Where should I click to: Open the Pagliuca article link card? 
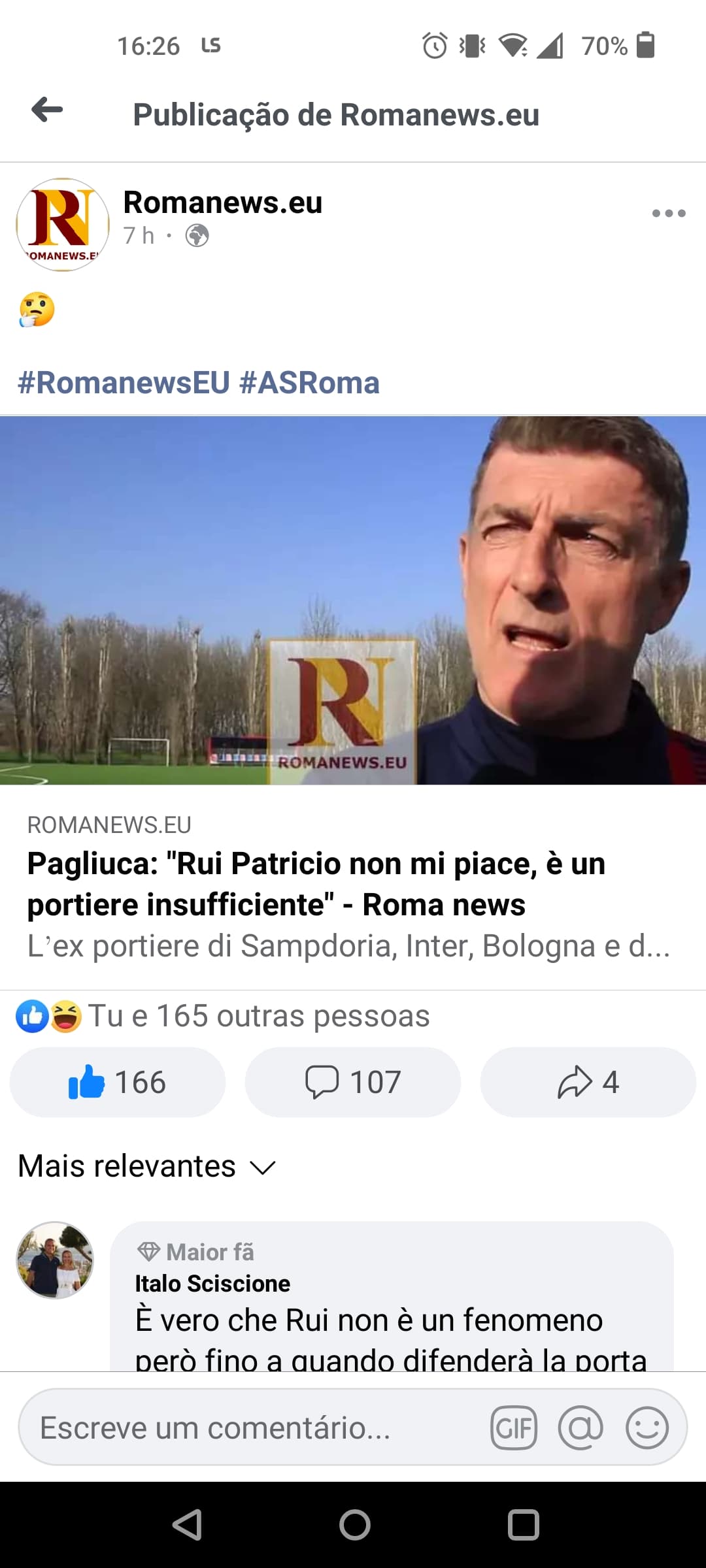click(353, 703)
